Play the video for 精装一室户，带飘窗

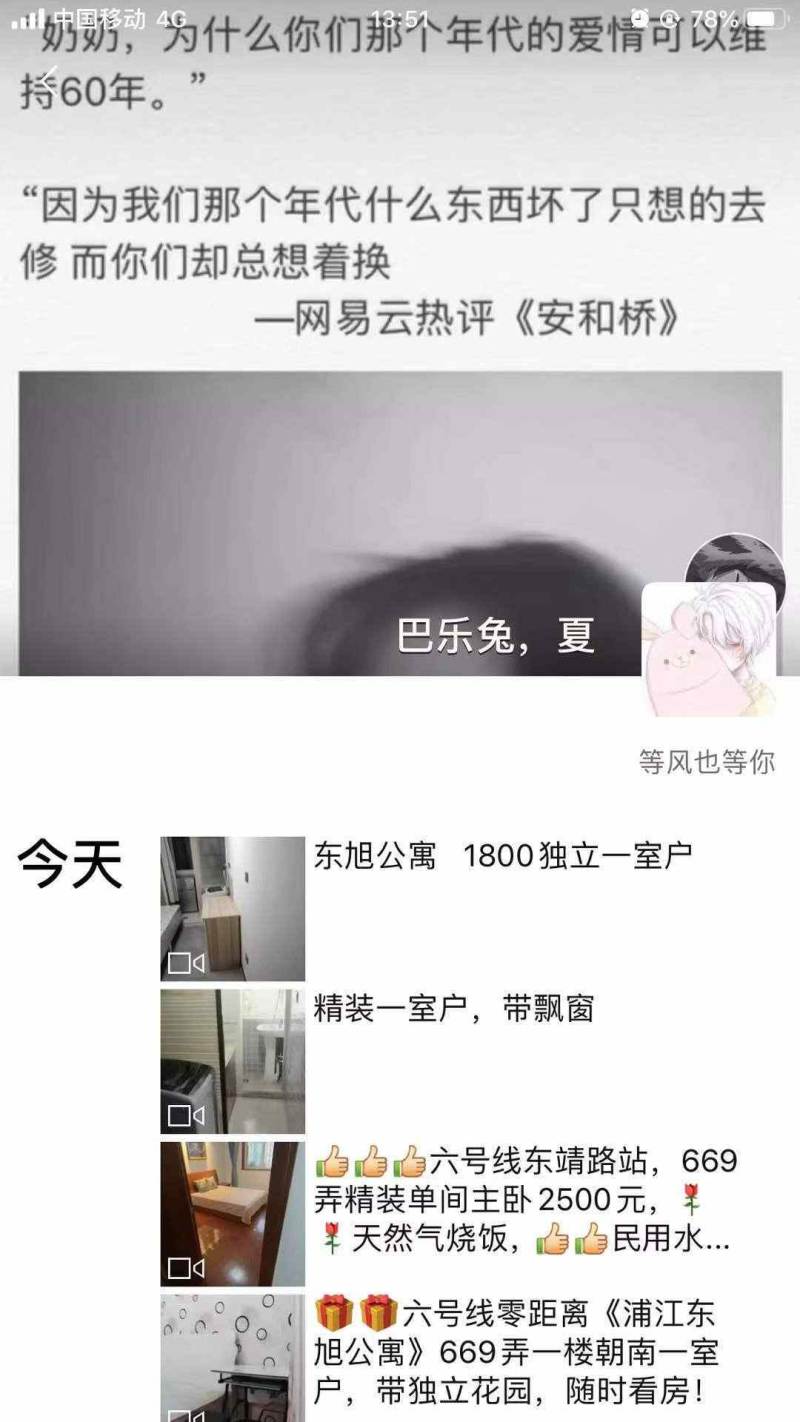coord(232,1061)
